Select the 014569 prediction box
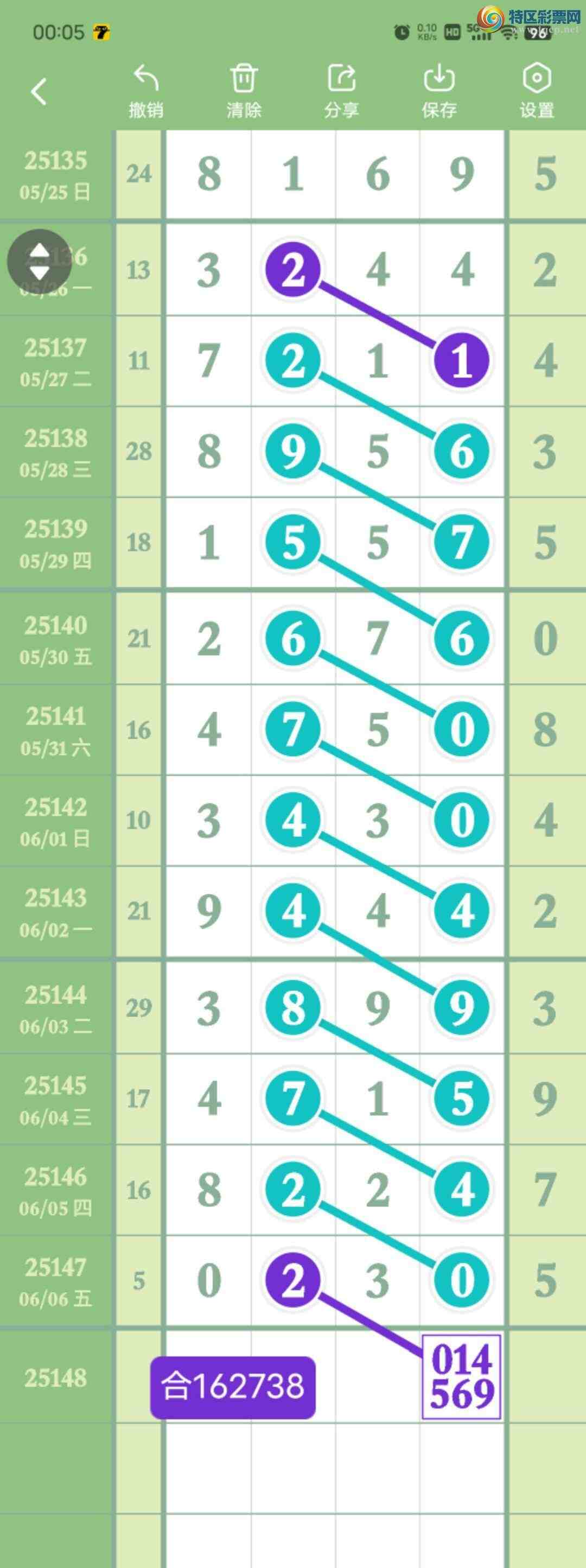The width and height of the screenshot is (586, 1568). [461, 1377]
